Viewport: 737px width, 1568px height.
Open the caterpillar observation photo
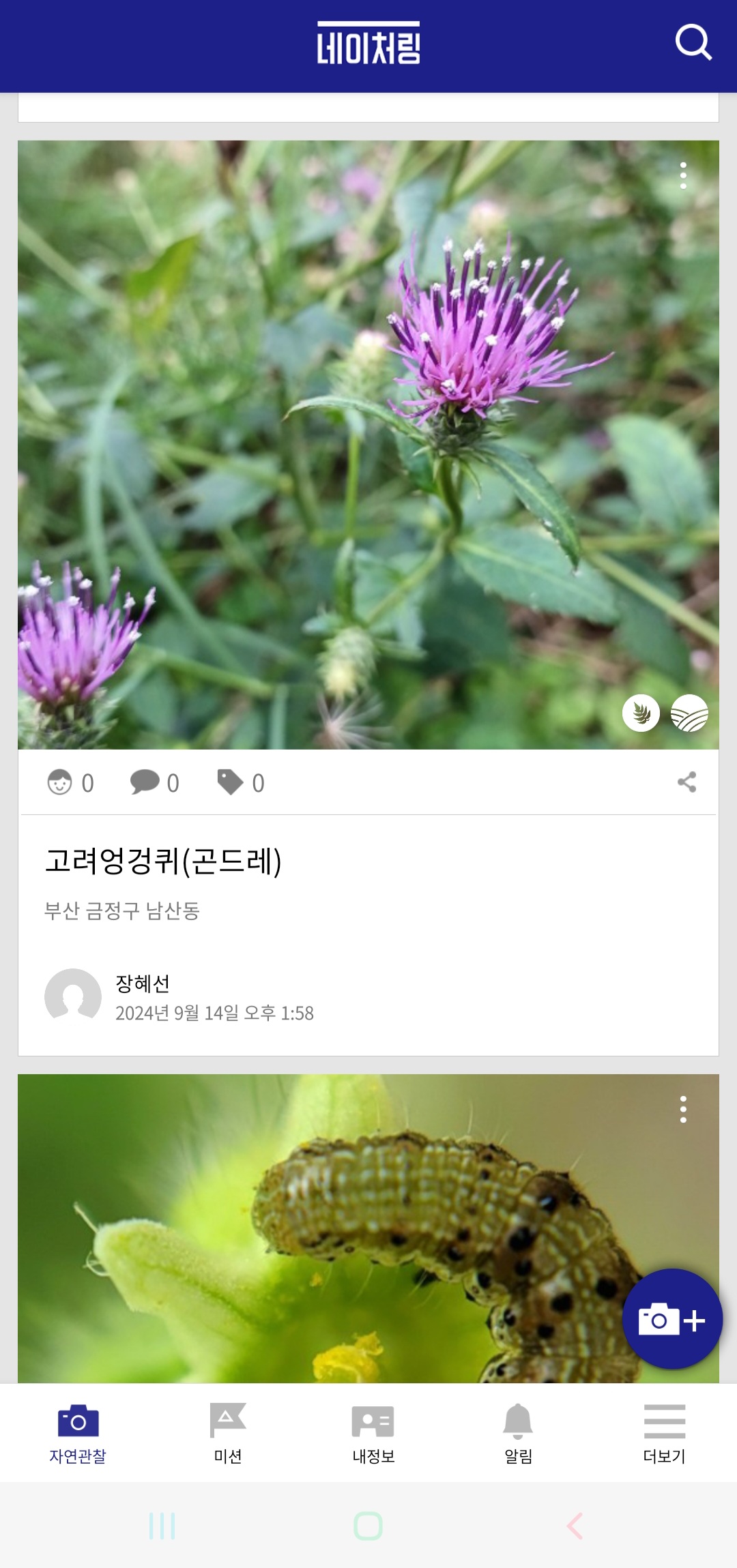pyautogui.click(x=341, y=1228)
